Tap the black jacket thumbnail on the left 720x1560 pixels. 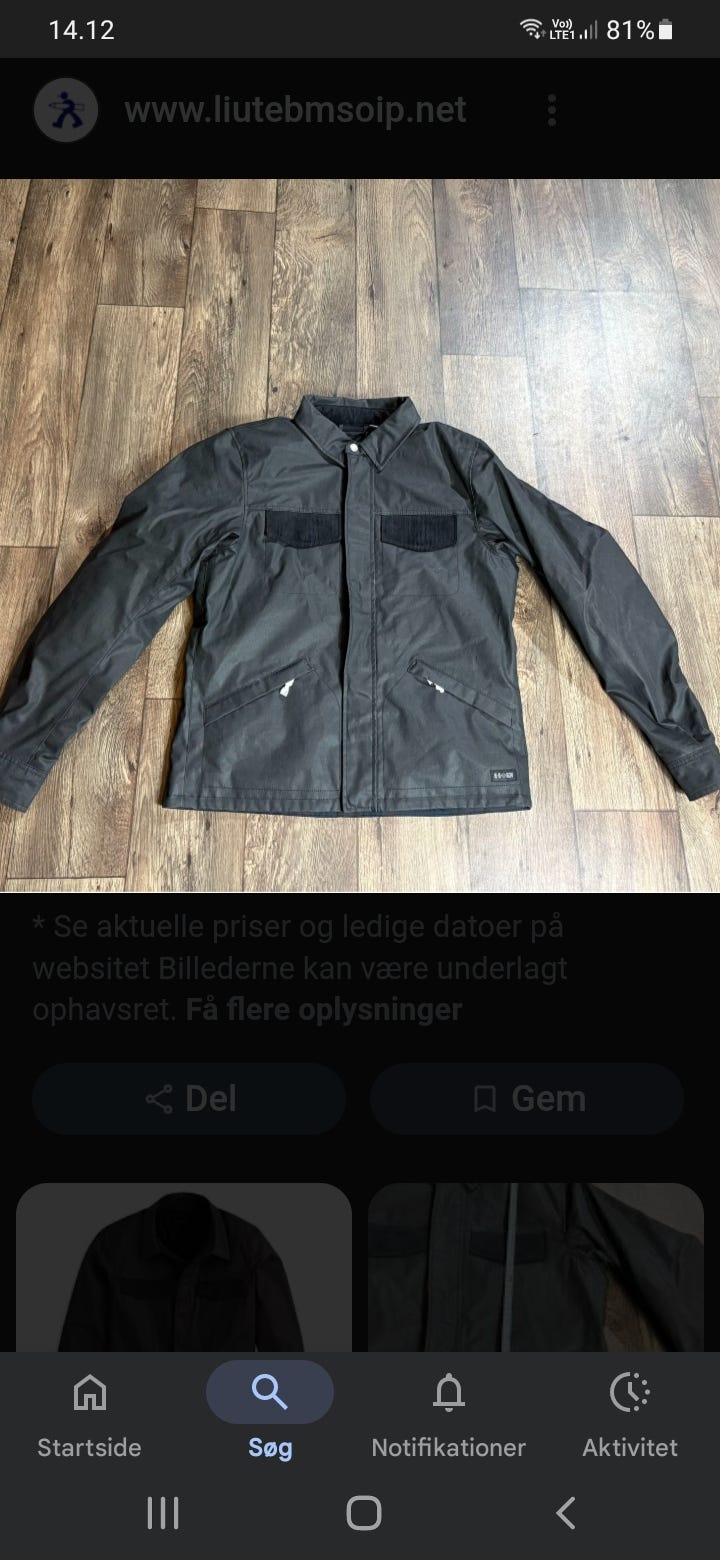184,1270
